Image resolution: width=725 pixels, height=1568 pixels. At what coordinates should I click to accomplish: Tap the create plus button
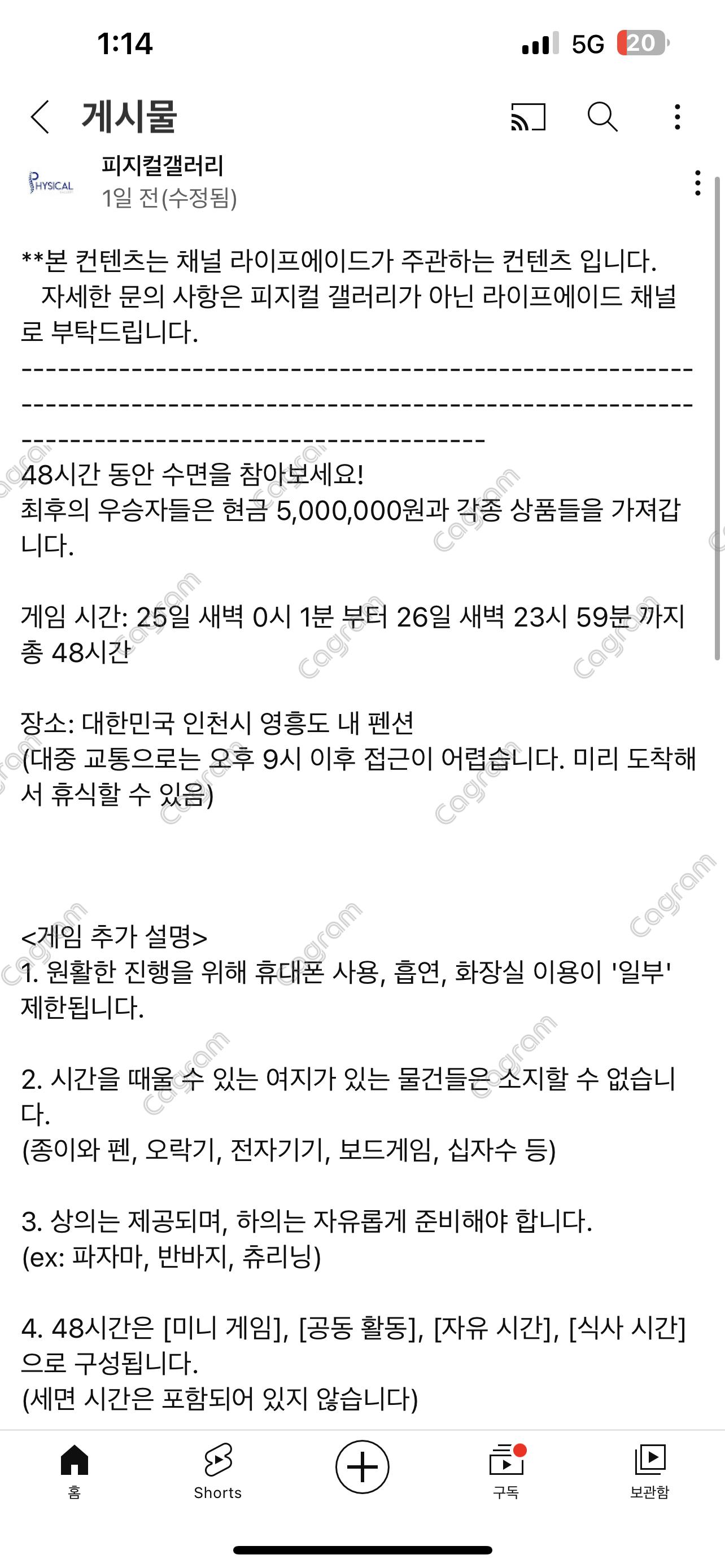point(362,1467)
